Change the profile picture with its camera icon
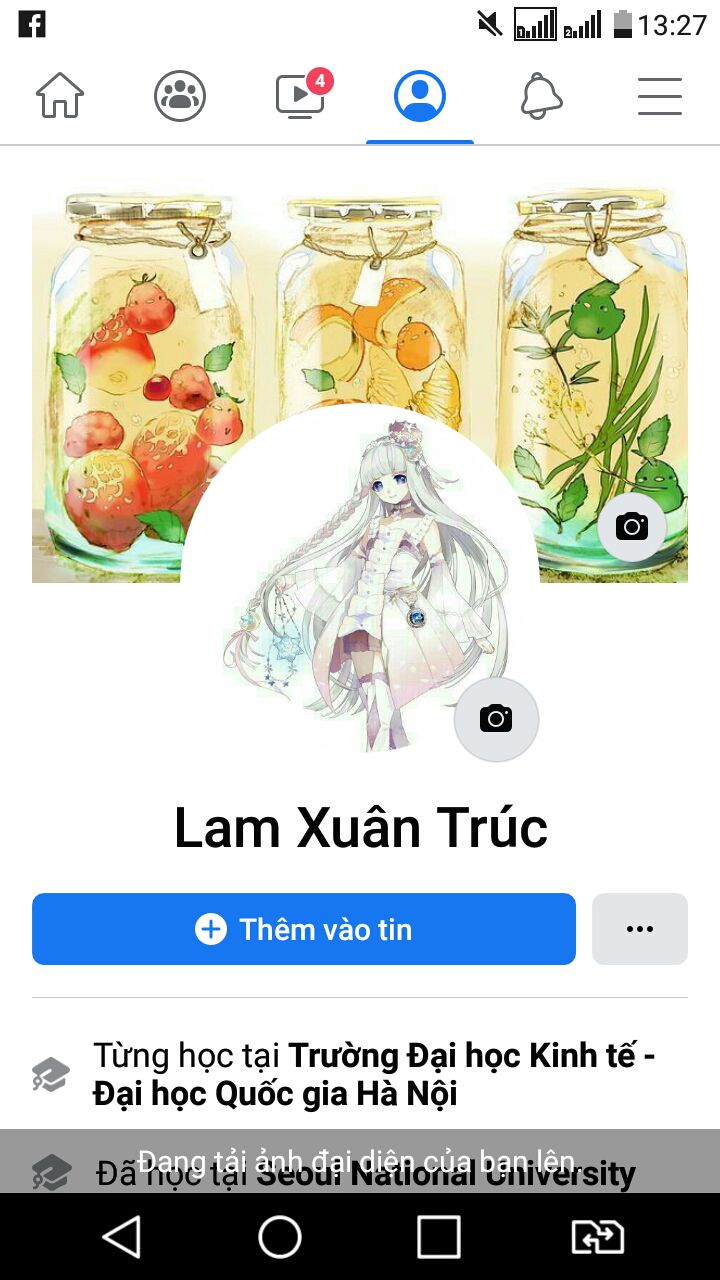This screenshot has height=1280, width=720. pyautogui.click(x=496, y=719)
